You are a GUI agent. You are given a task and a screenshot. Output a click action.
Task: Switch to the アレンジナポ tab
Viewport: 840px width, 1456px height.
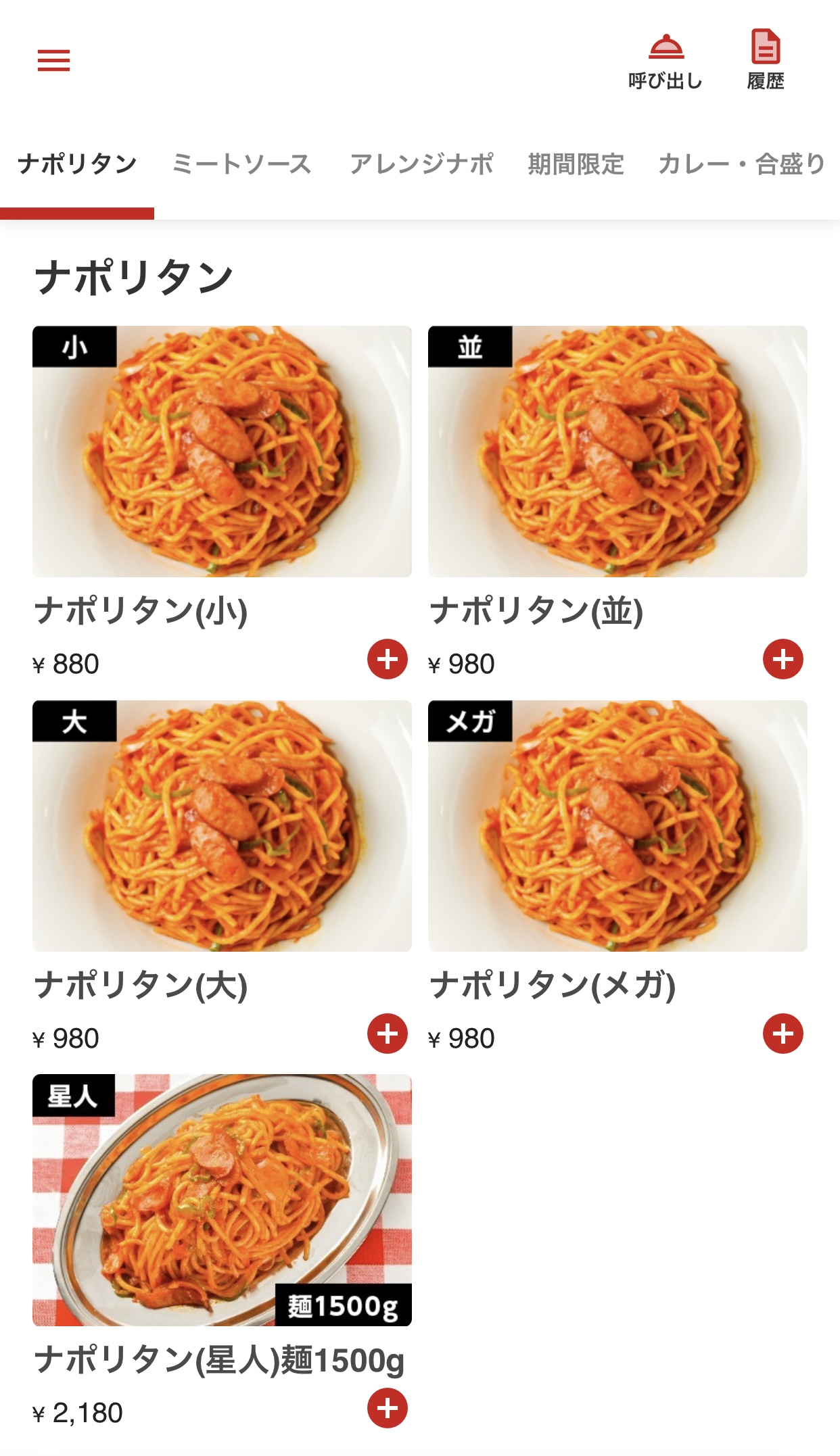pyautogui.click(x=421, y=164)
